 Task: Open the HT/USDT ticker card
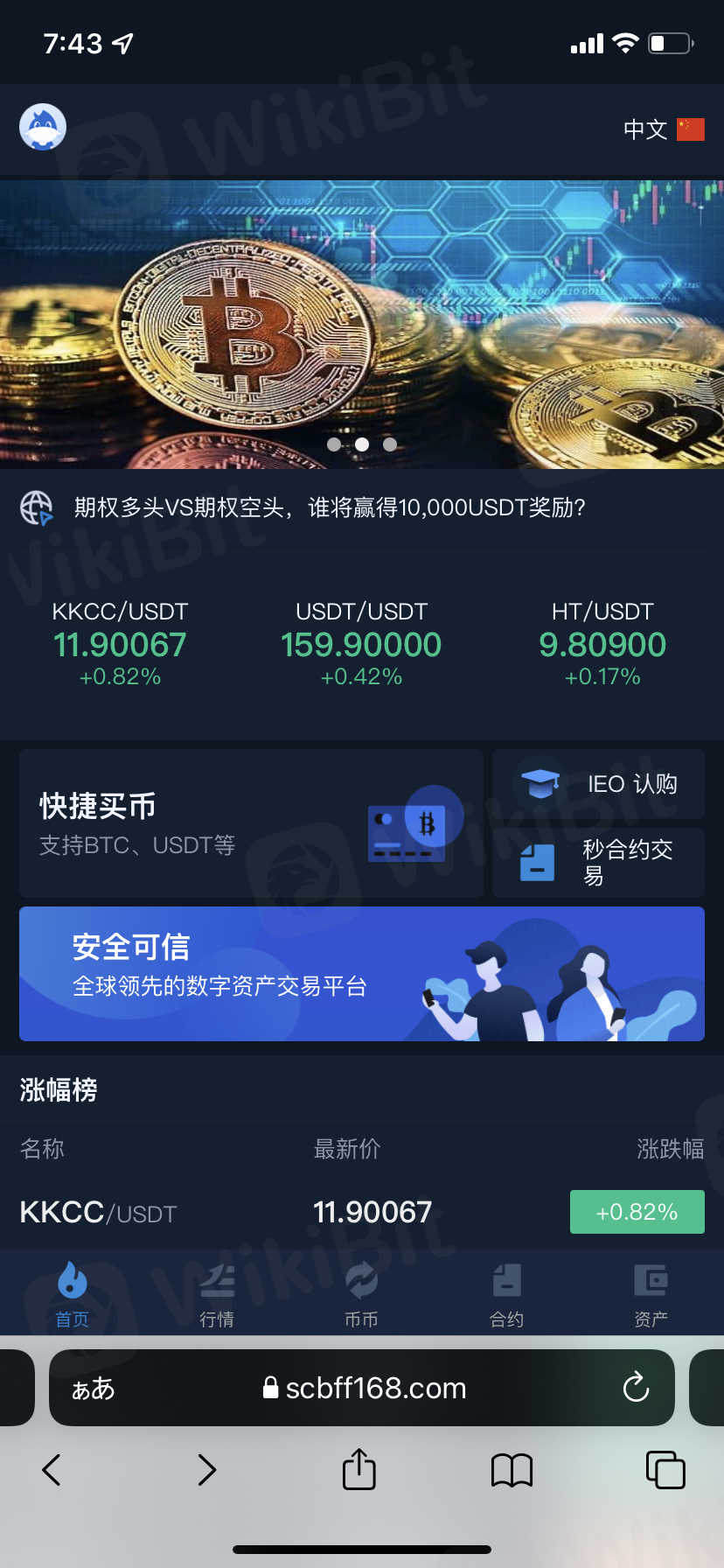click(x=602, y=644)
